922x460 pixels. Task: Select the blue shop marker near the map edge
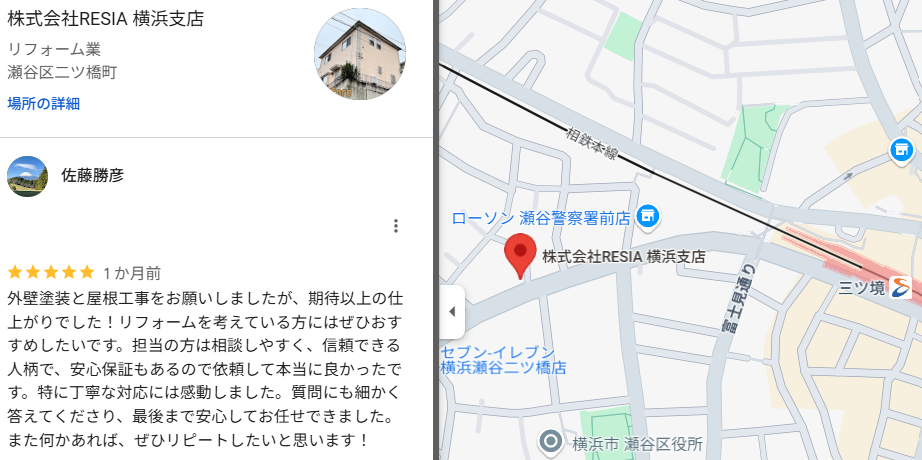901,150
